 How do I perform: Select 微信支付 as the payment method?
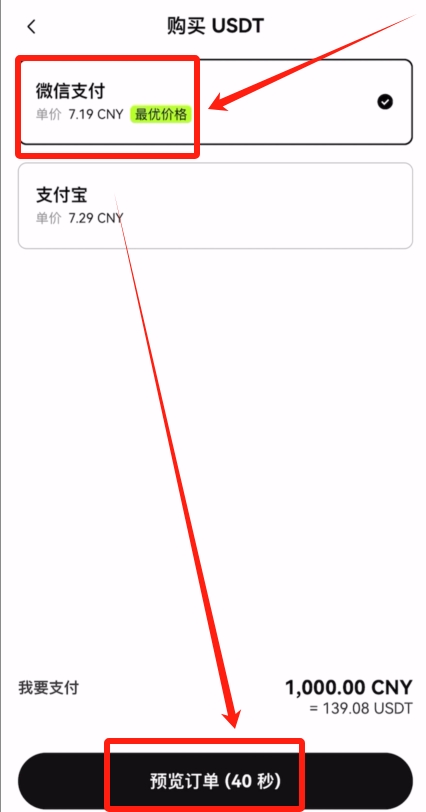(x=215, y=102)
